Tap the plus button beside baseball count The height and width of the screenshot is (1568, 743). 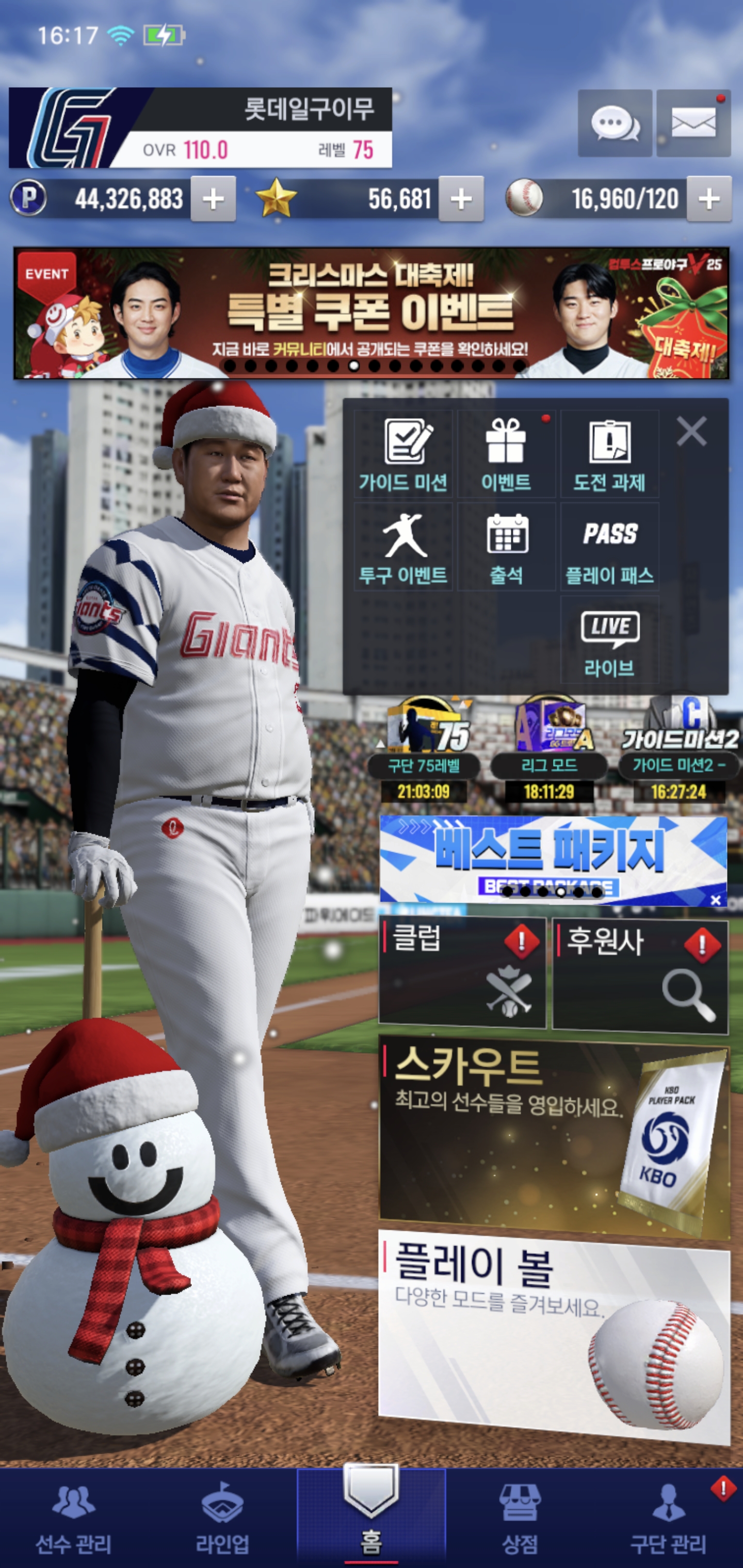(x=709, y=199)
